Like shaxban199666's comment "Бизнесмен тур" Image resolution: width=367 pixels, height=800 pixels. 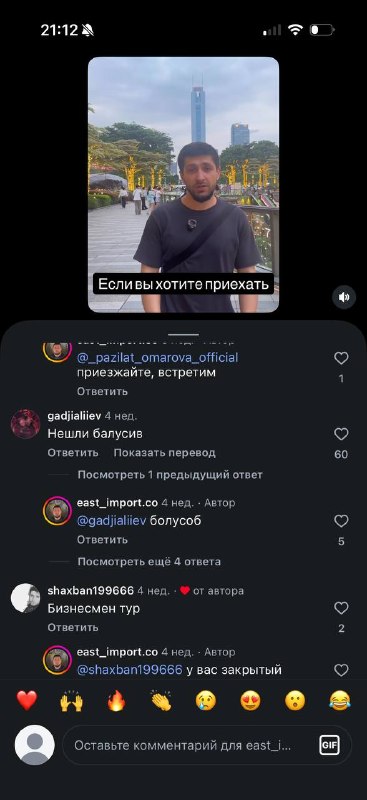(341, 608)
